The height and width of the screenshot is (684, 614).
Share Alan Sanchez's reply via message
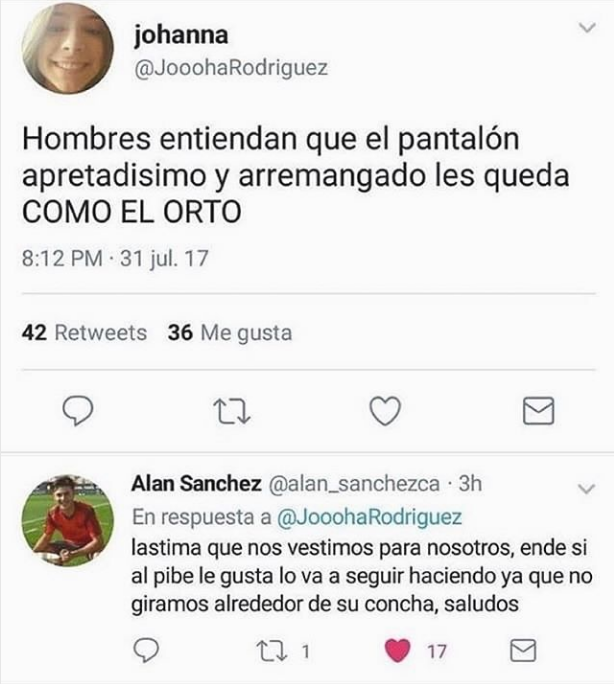click(x=523, y=652)
